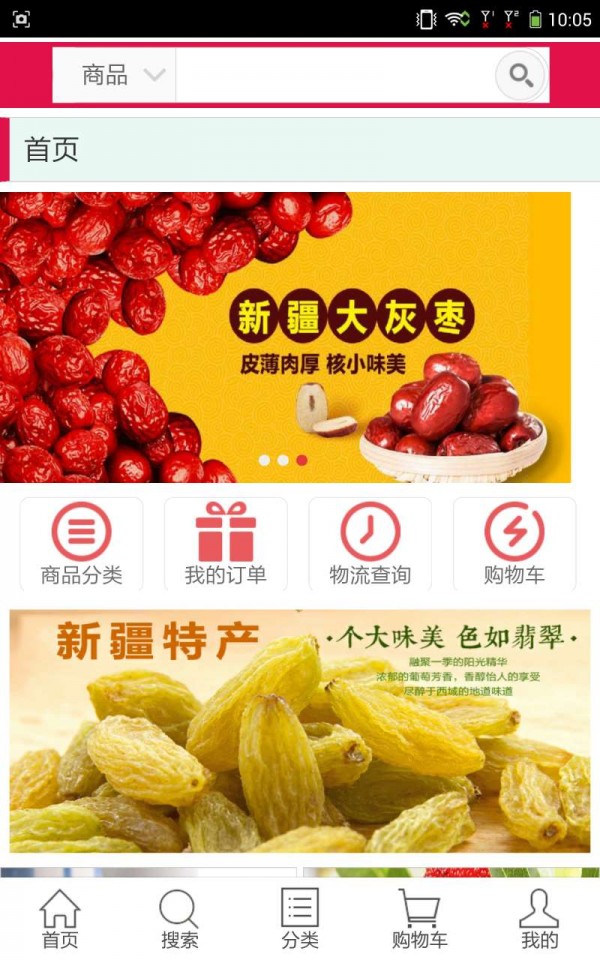Viewport: 600px width, 960px height.
Task: Tap the magnifier search icon
Action: click(521, 75)
